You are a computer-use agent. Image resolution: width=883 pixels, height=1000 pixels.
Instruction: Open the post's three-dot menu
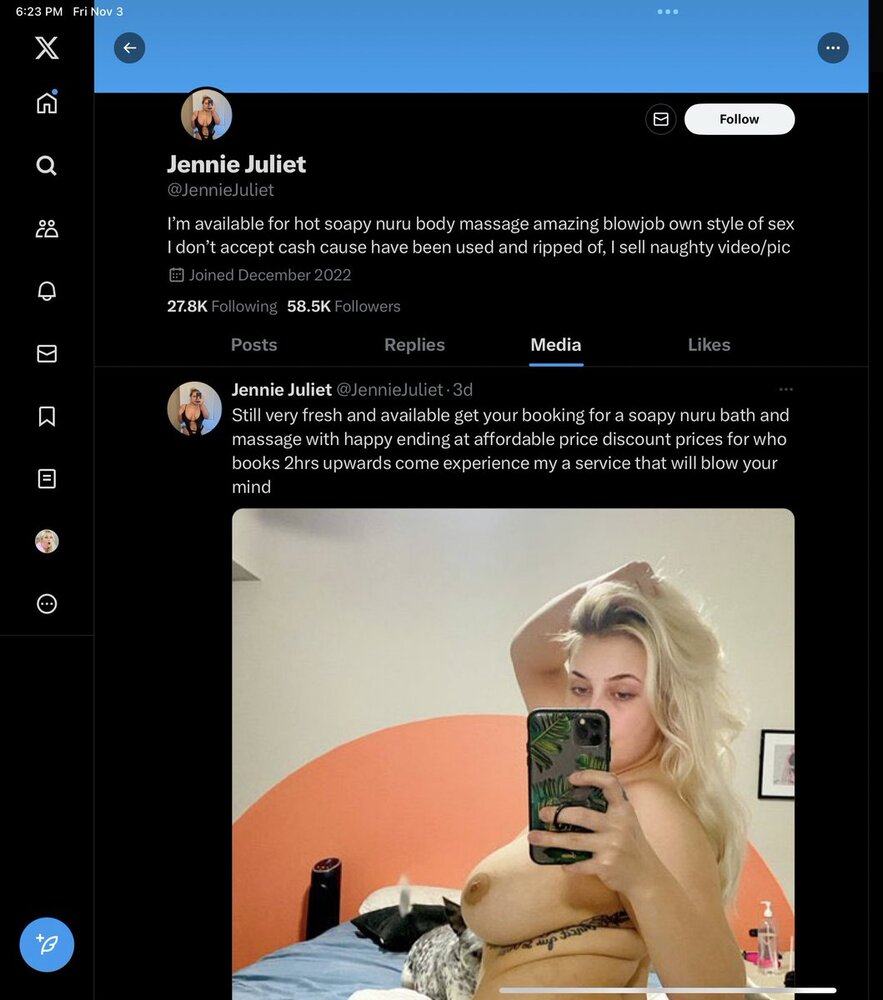tap(785, 390)
